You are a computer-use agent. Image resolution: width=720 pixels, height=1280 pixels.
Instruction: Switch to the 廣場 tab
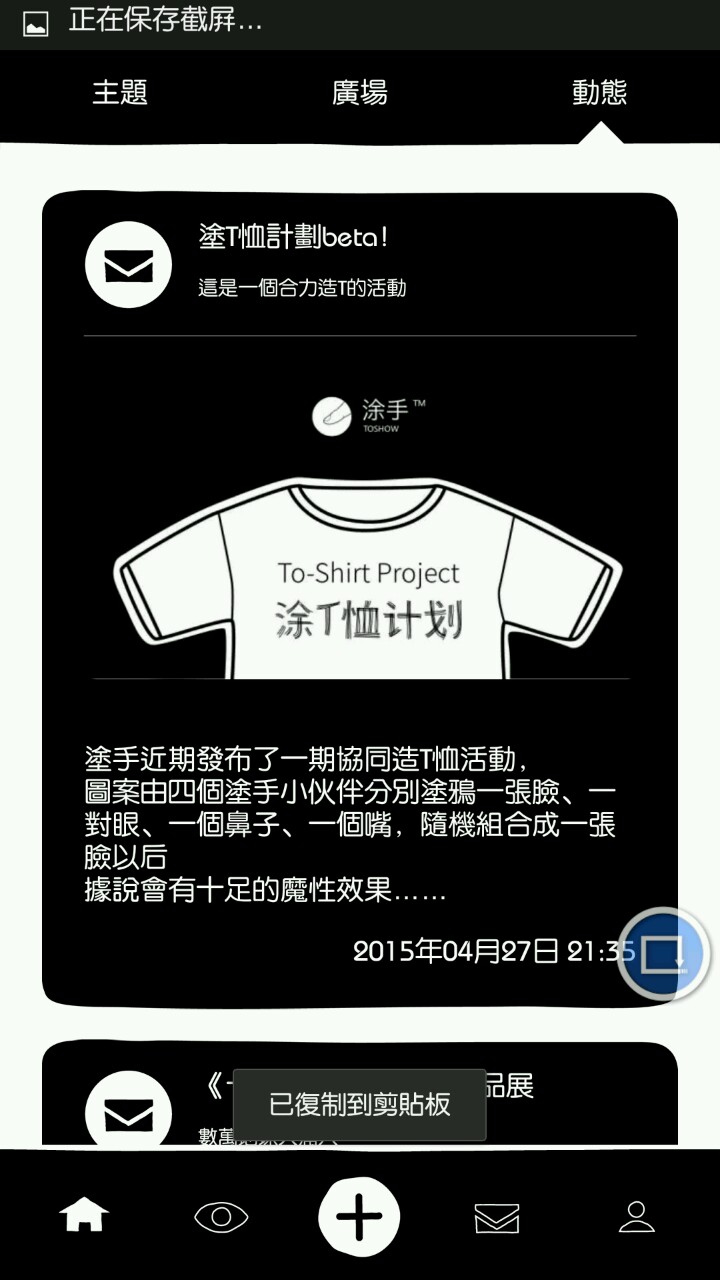(360, 93)
